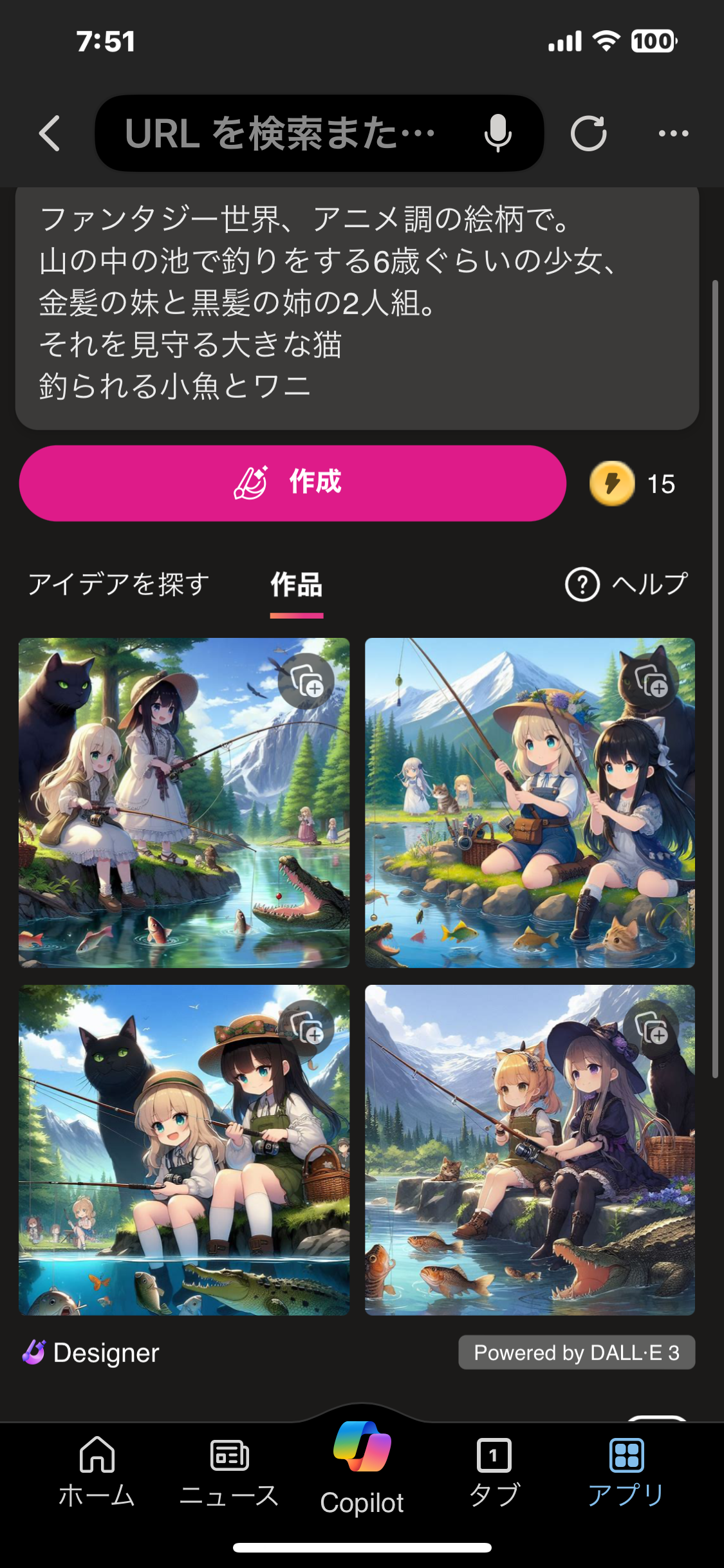Select the 作品 tab
724x1568 pixels.
click(x=297, y=584)
